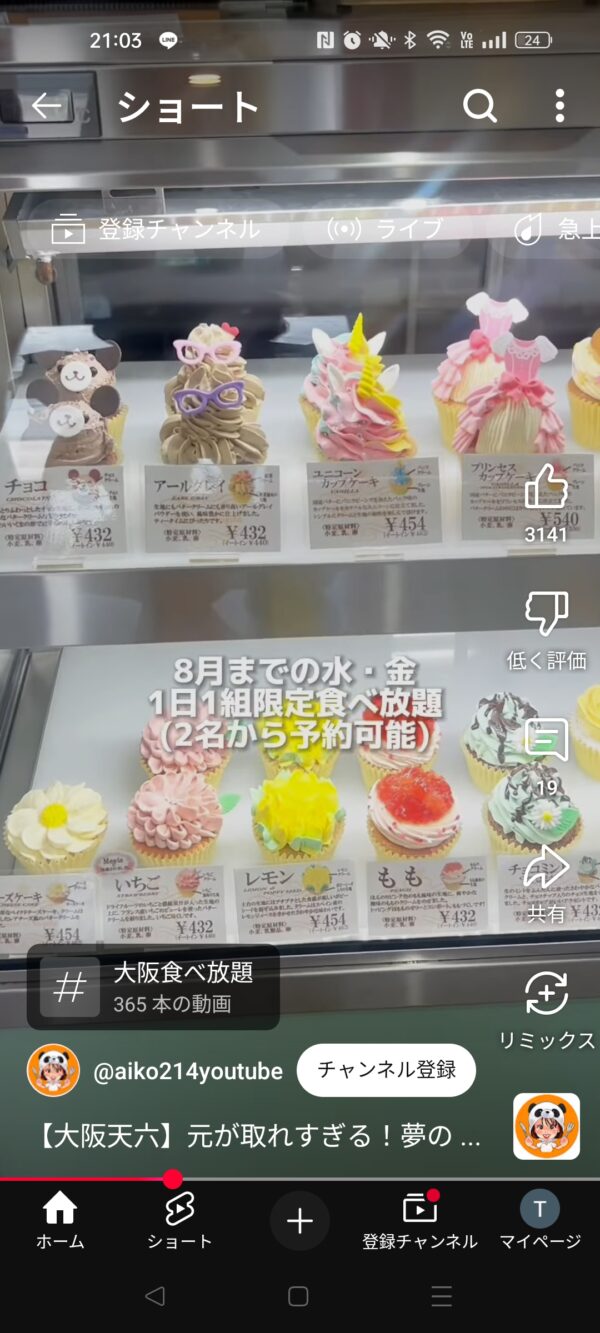This screenshot has width=600, height=1333.
Task: Select the ライブ chip
Action: (386, 229)
